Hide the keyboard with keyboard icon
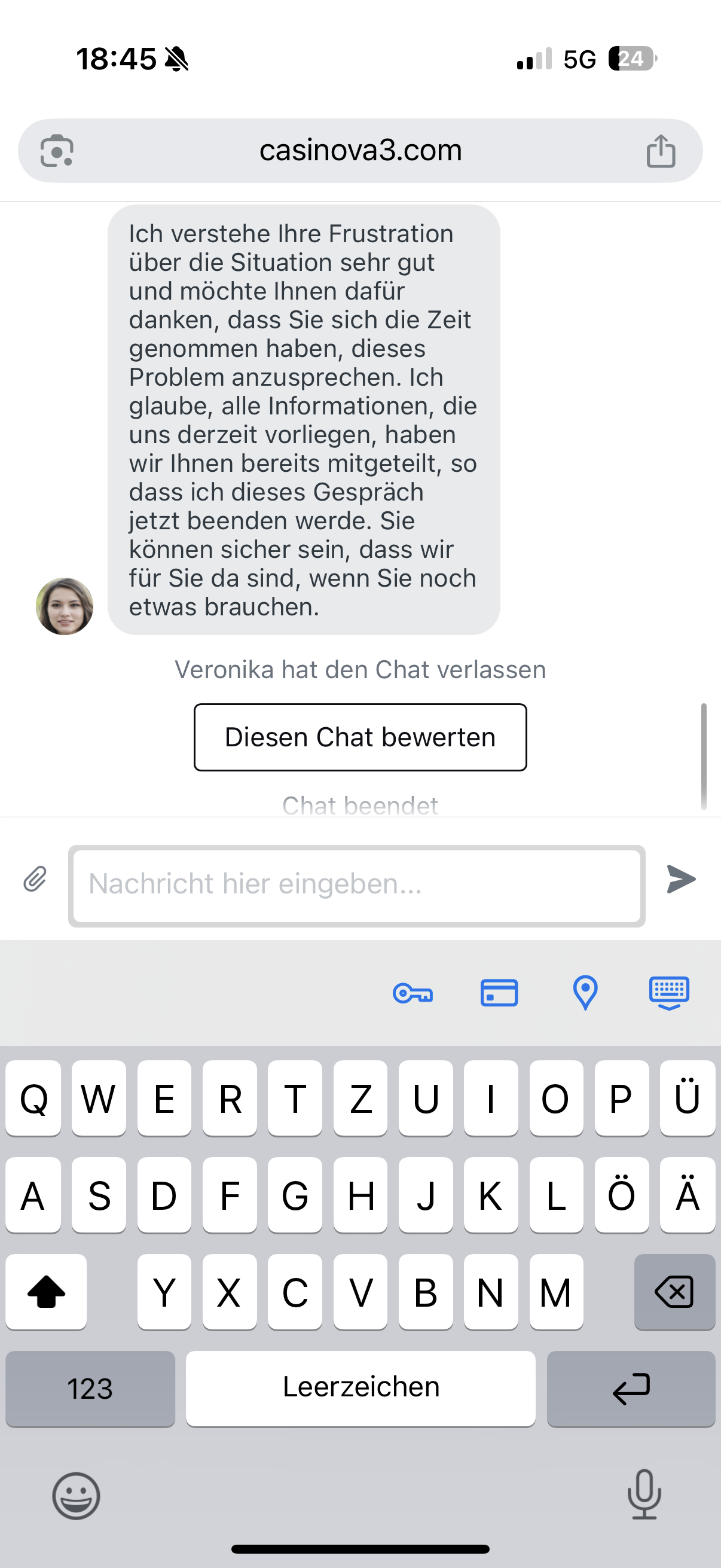721x1568 pixels. [x=669, y=993]
